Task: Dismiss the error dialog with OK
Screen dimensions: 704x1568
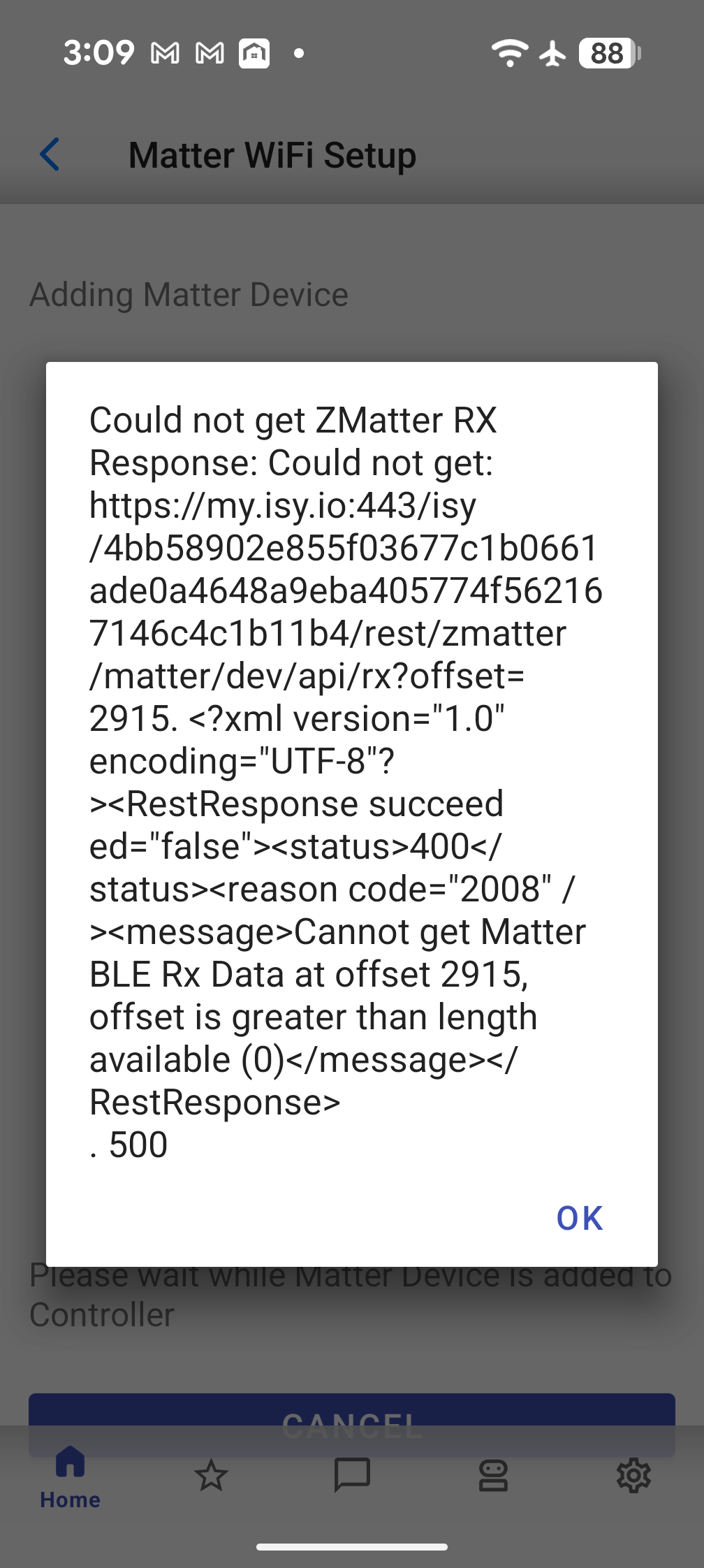Action: coord(579,1219)
